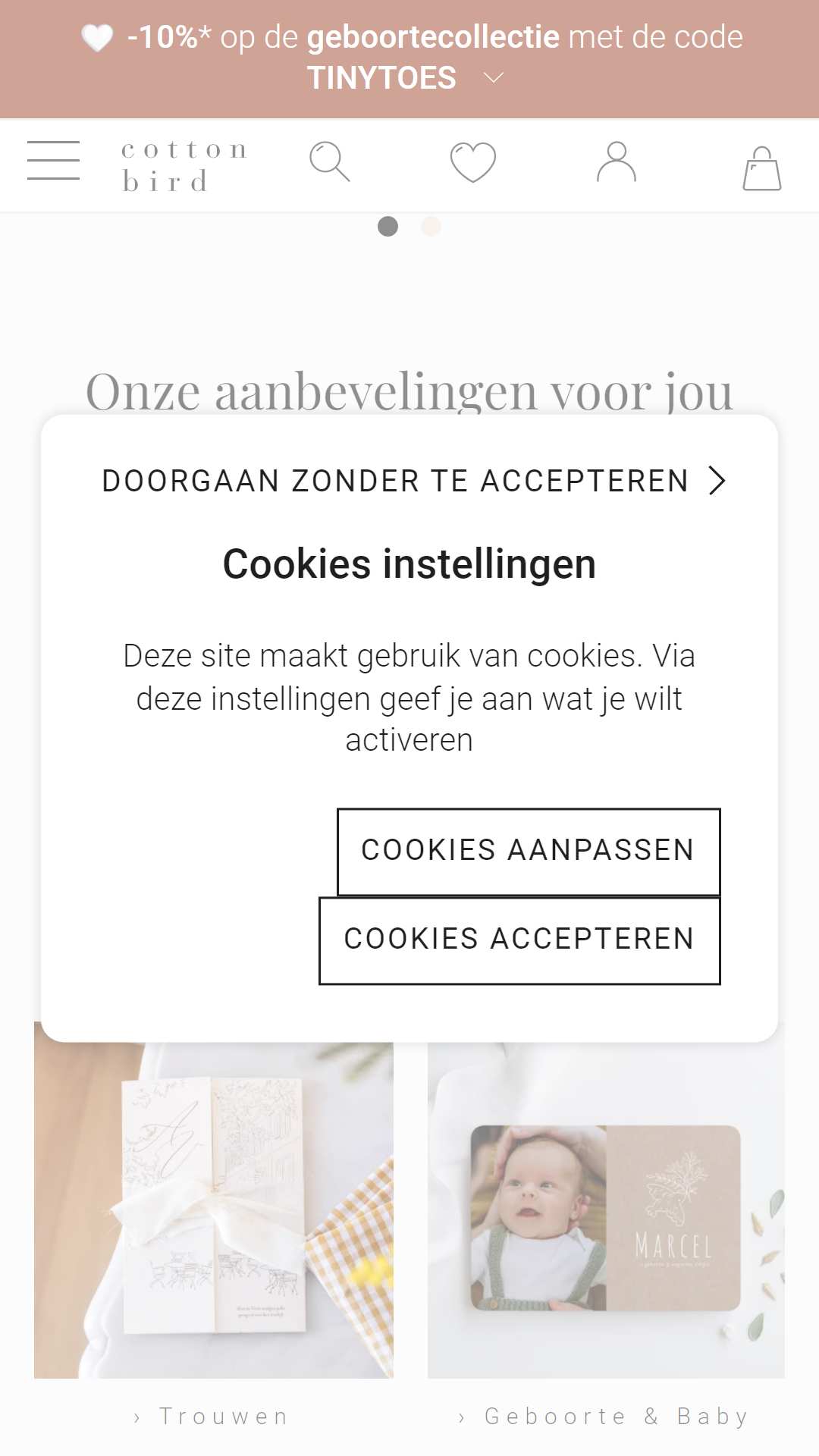Viewport: 819px width, 1456px height.
Task: Open the wishlist heart icon
Action: tap(473, 162)
